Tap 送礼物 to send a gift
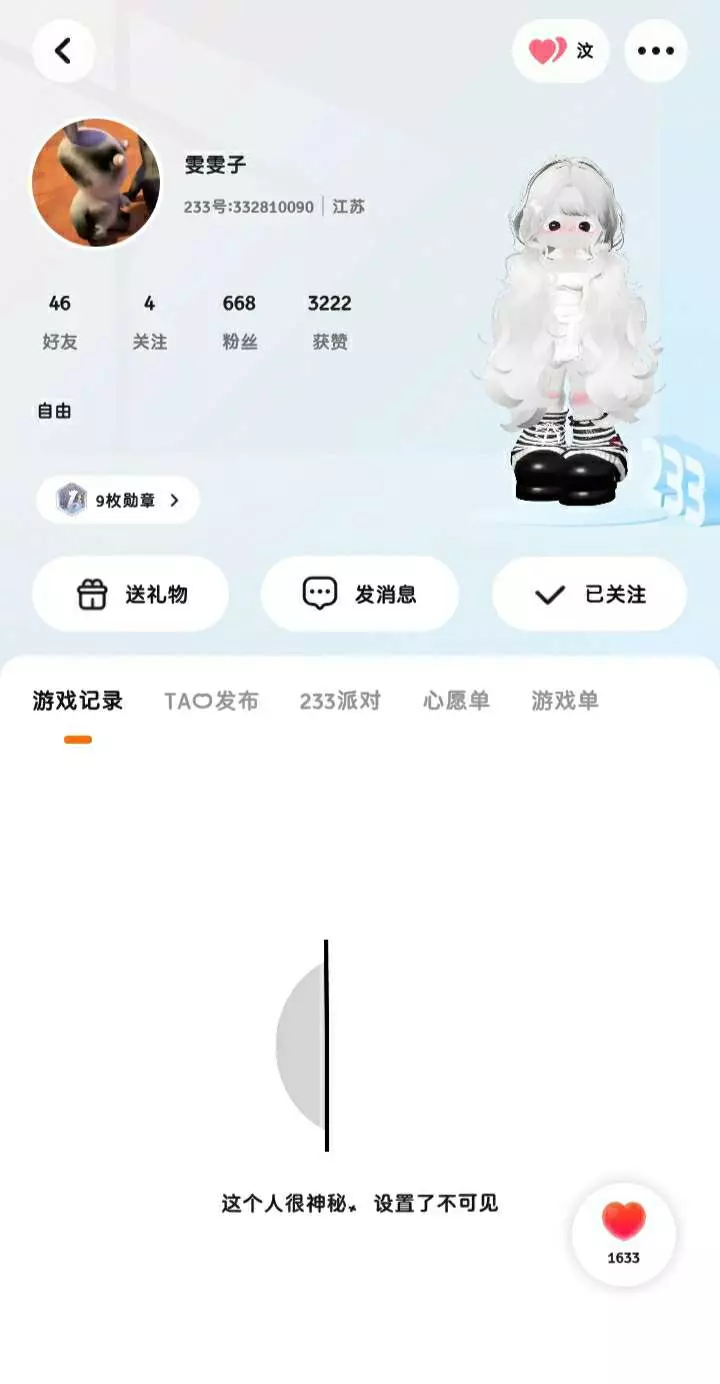 tap(131, 594)
